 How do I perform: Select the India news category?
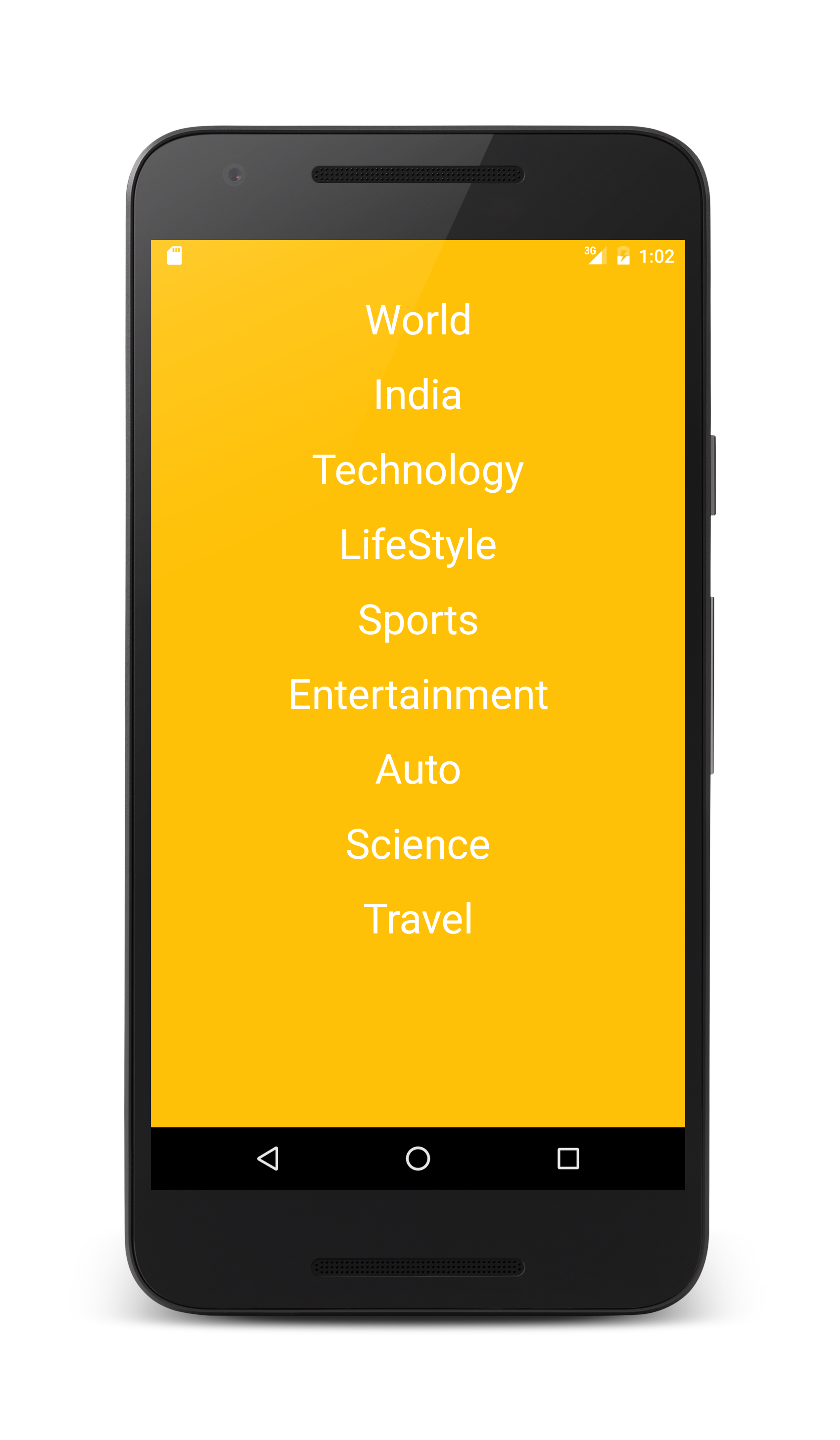click(x=418, y=395)
